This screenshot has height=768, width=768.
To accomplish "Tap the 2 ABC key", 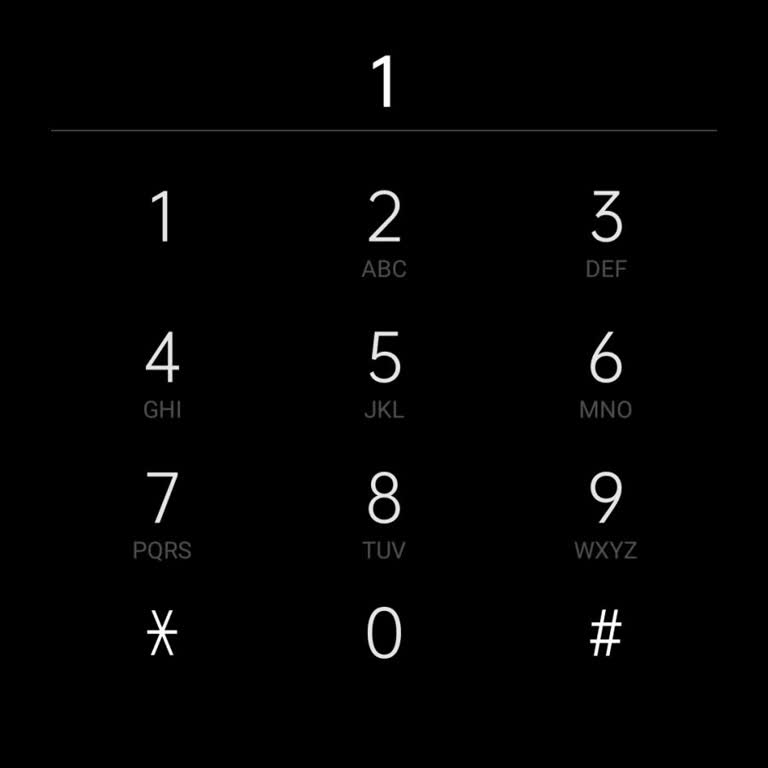I will (384, 232).
